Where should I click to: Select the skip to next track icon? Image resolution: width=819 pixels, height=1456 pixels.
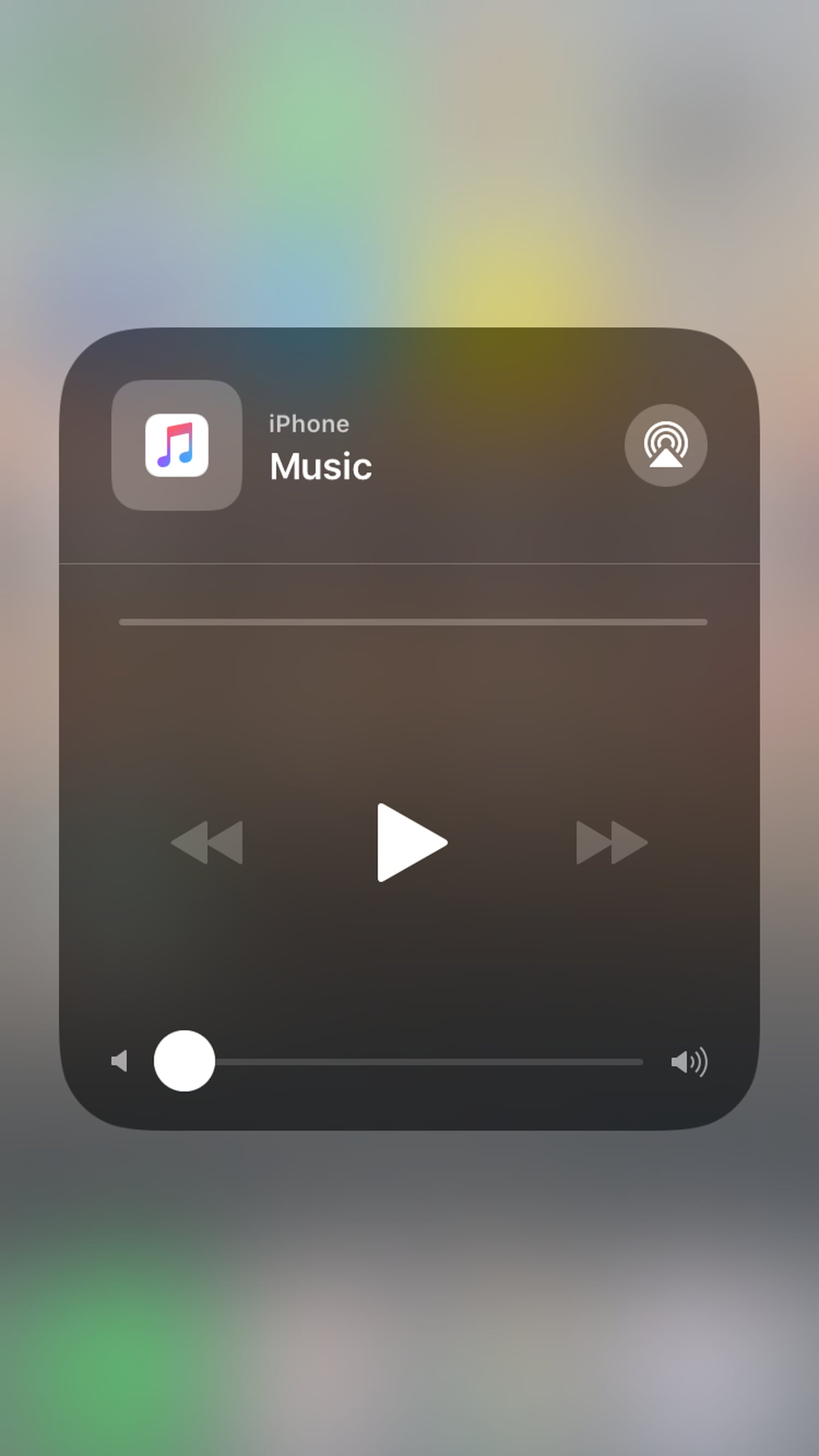tap(613, 842)
